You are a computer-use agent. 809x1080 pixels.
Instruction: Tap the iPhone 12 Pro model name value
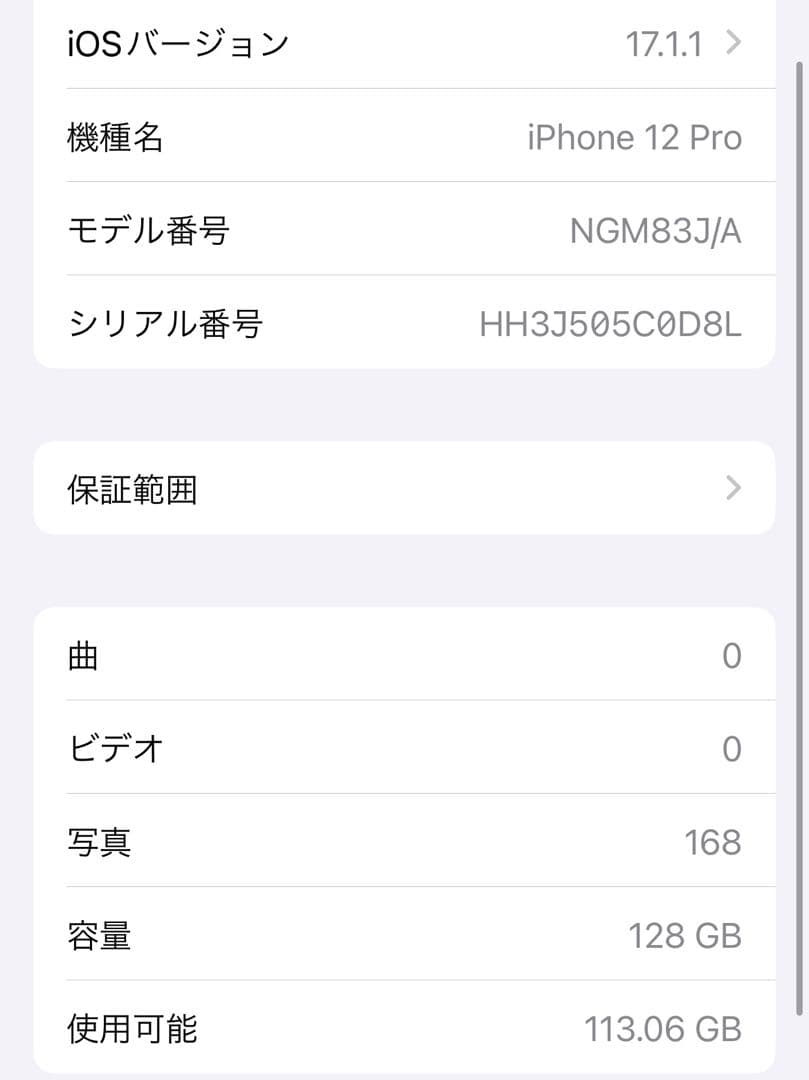point(634,137)
